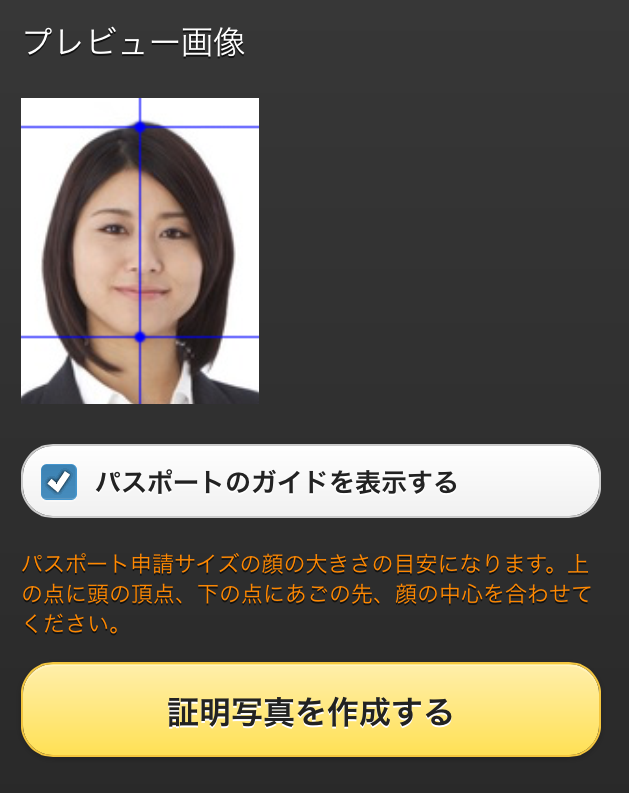Viewport: 629px width, 793px height.
Task: Uncheck the パスポートのガイドを表示する checkbox
Action: 59,482
